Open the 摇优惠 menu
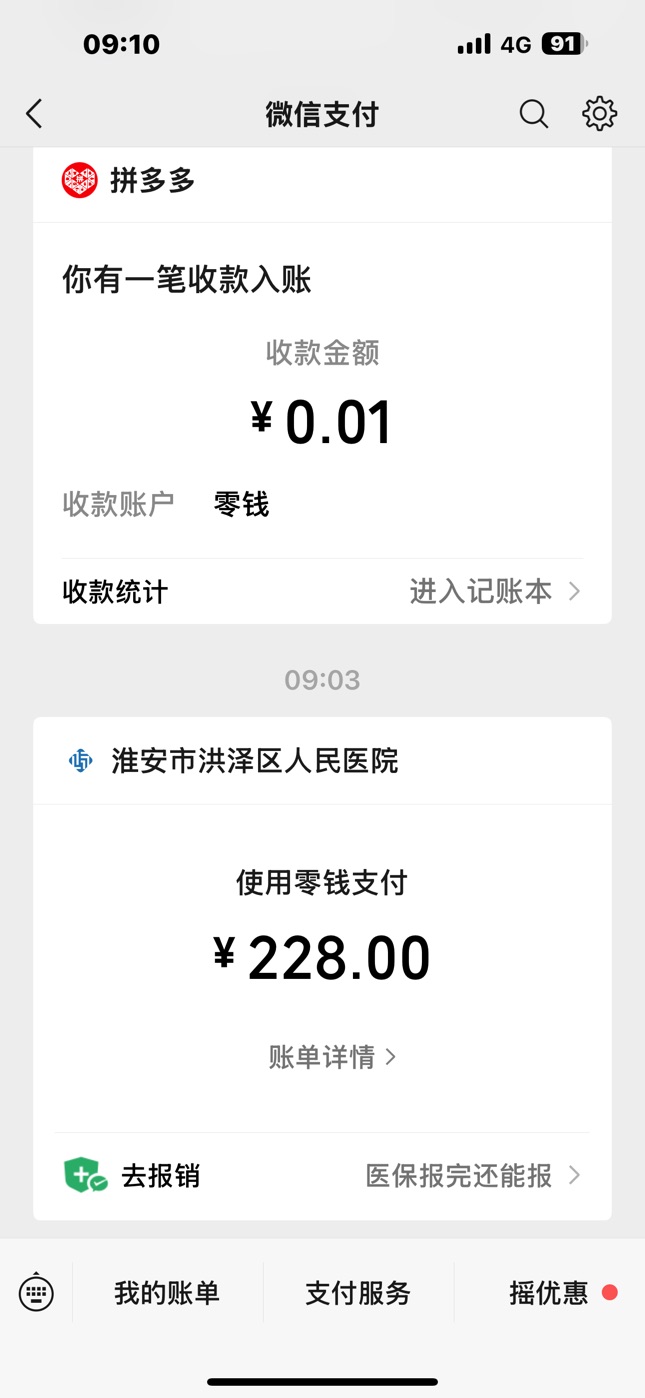Screen dimensions: 645x1398 549,1293
